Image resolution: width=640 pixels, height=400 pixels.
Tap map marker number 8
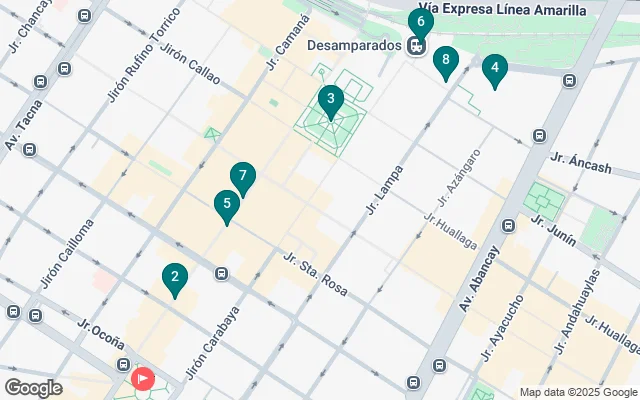(x=446, y=61)
